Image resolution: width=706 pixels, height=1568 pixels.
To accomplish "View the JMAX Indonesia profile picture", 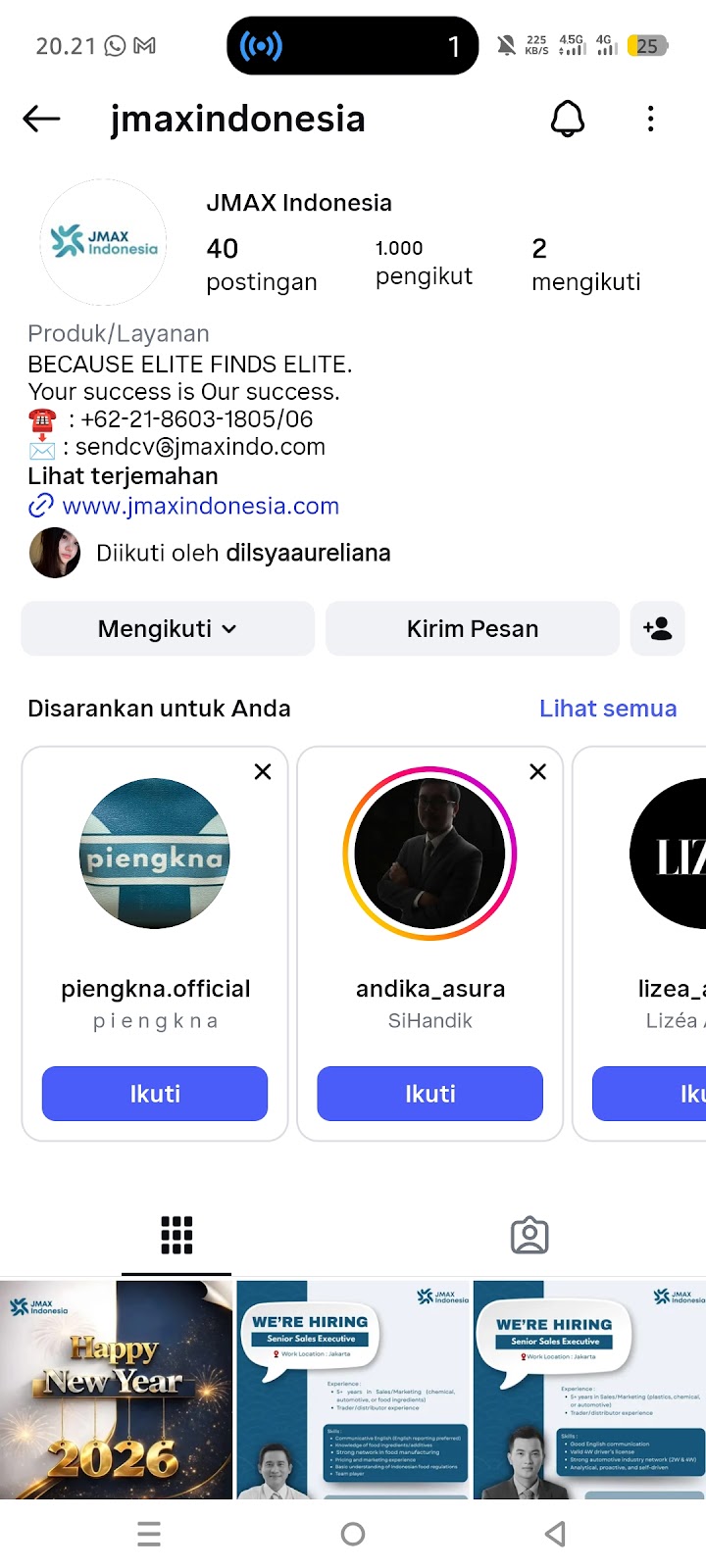I will (103, 242).
